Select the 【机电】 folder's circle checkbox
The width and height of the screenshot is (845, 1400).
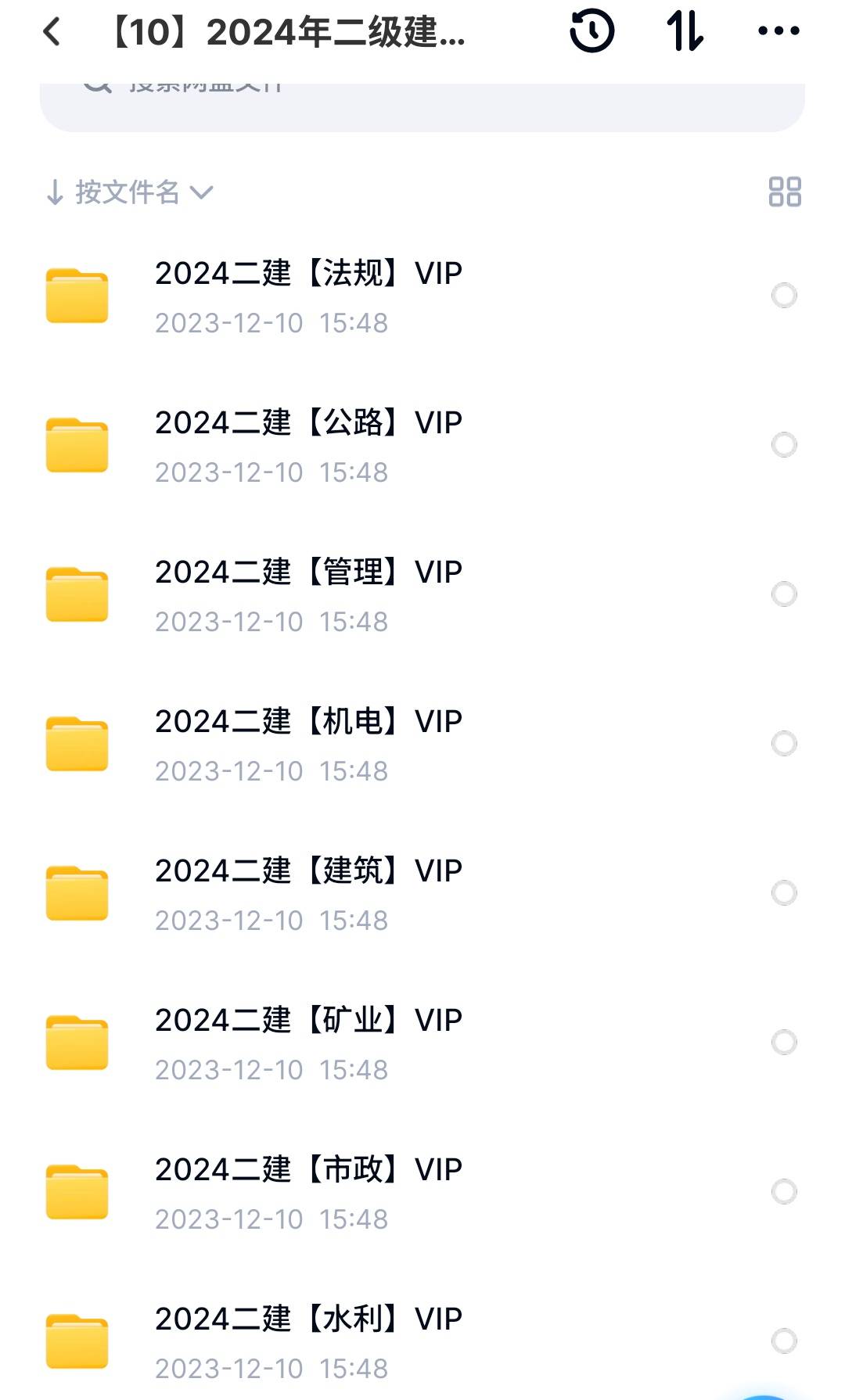(784, 744)
